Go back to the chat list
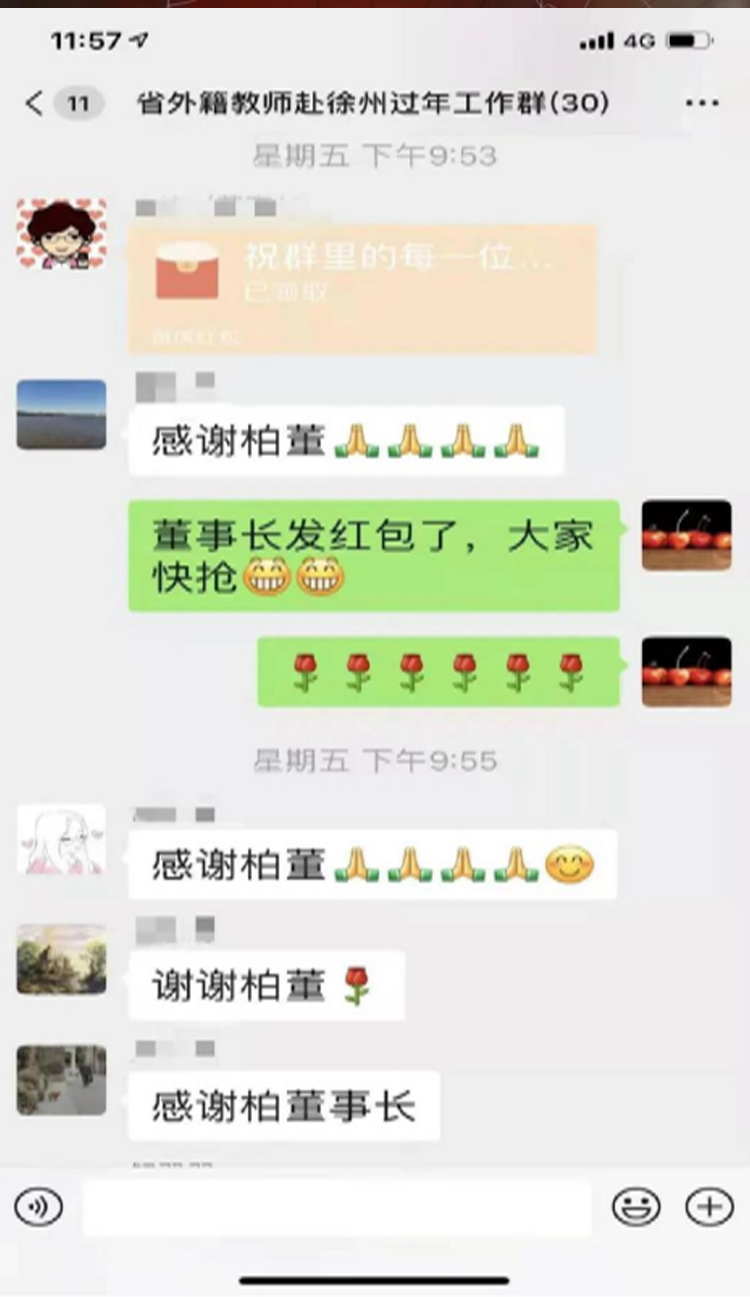Screen dimensions: 750x1297 (x=36, y=103)
